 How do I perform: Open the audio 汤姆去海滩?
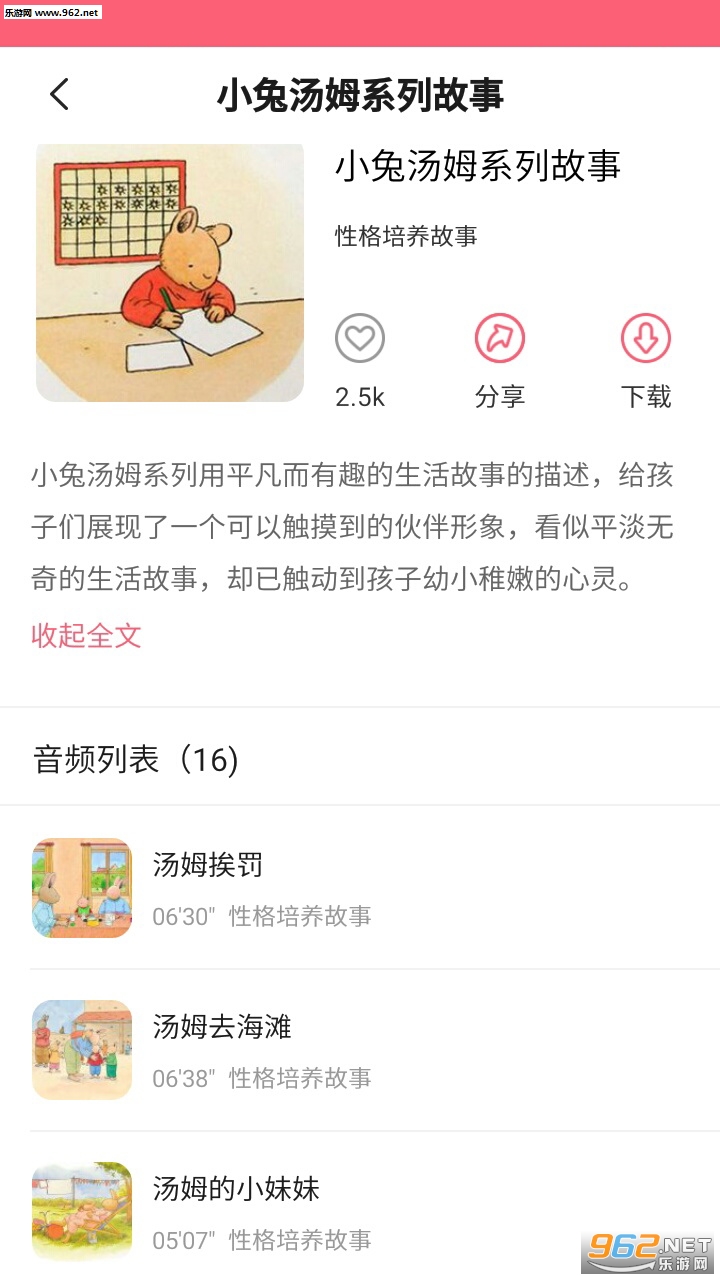coord(222,1027)
